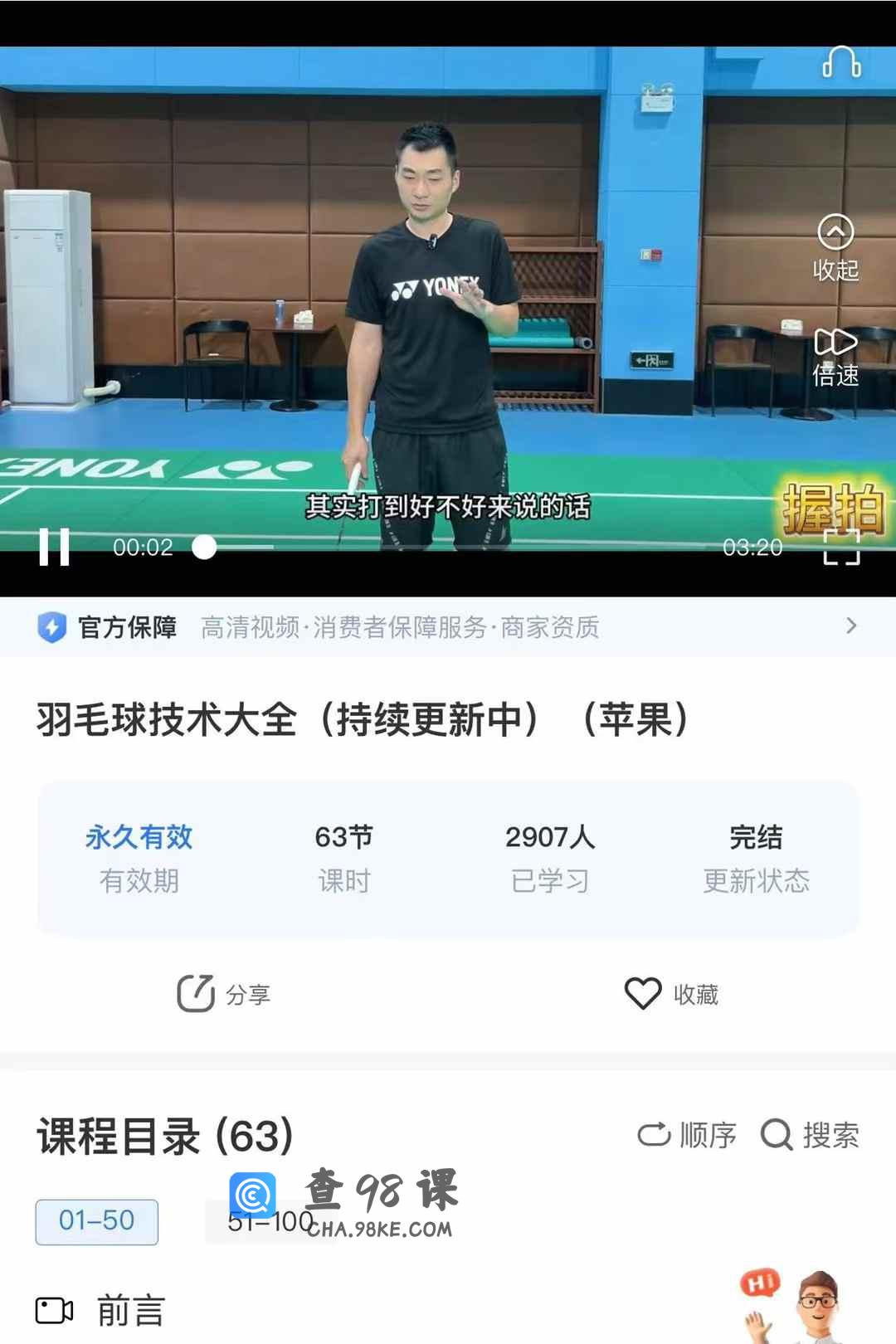Add course to favorites with 收藏

tap(672, 994)
